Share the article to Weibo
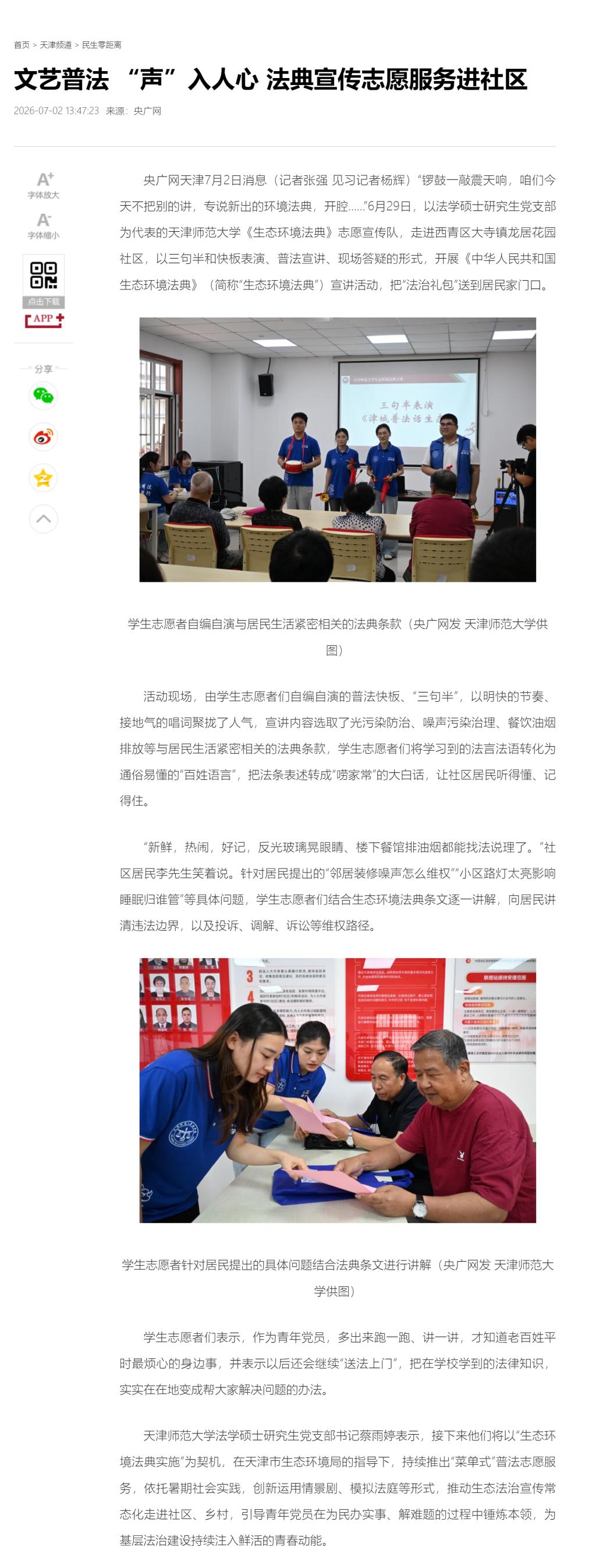This screenshot has height=1568, width=596. pos(43,436)
